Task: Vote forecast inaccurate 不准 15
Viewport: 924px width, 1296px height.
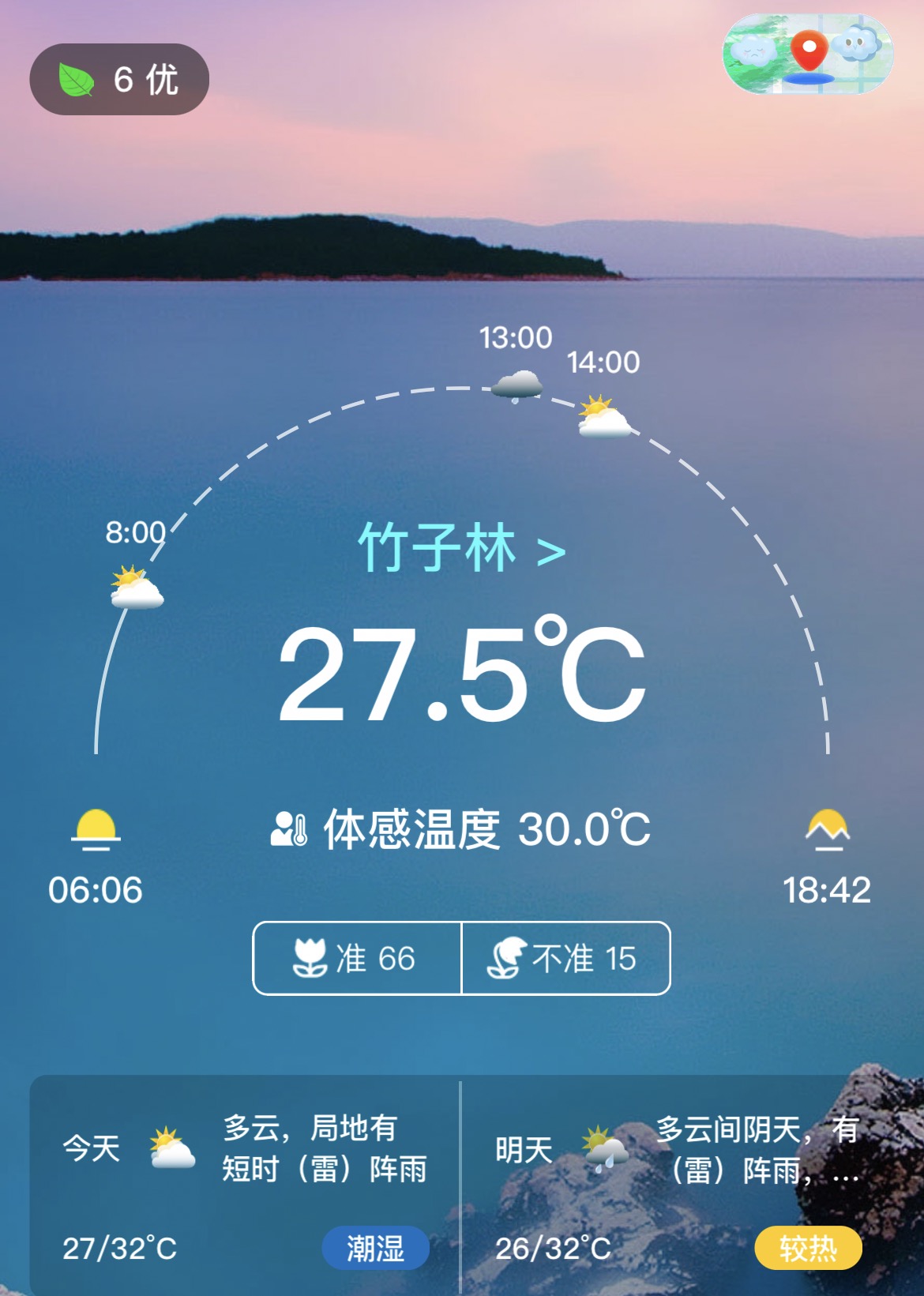Action: (x=565, y=958)
